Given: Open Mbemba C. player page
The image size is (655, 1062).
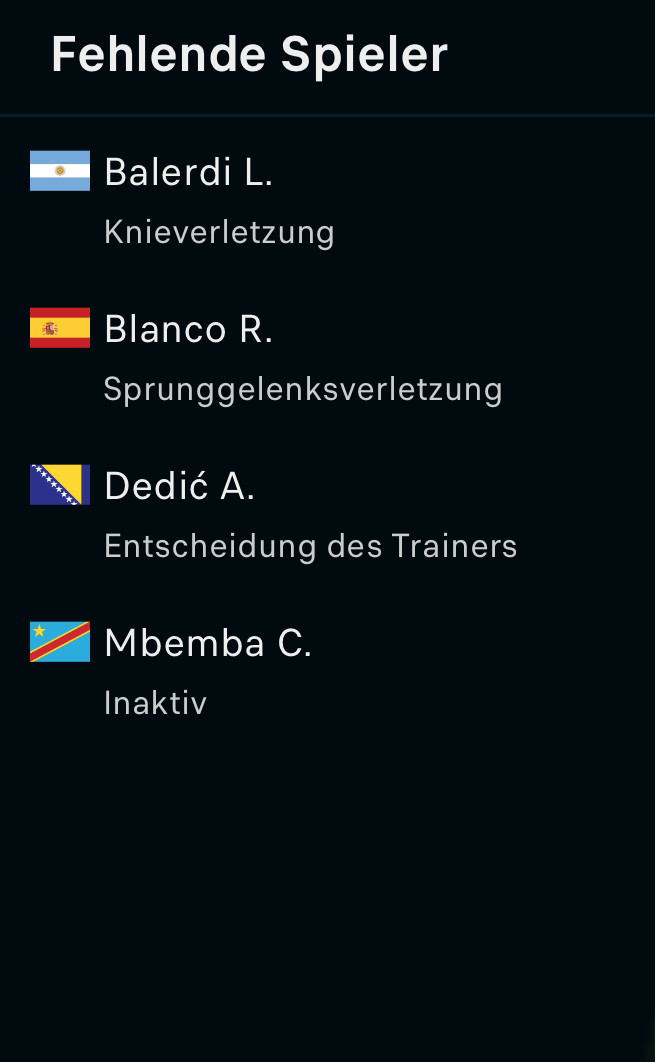Looking at the screenshot, I should coord(208,643).
